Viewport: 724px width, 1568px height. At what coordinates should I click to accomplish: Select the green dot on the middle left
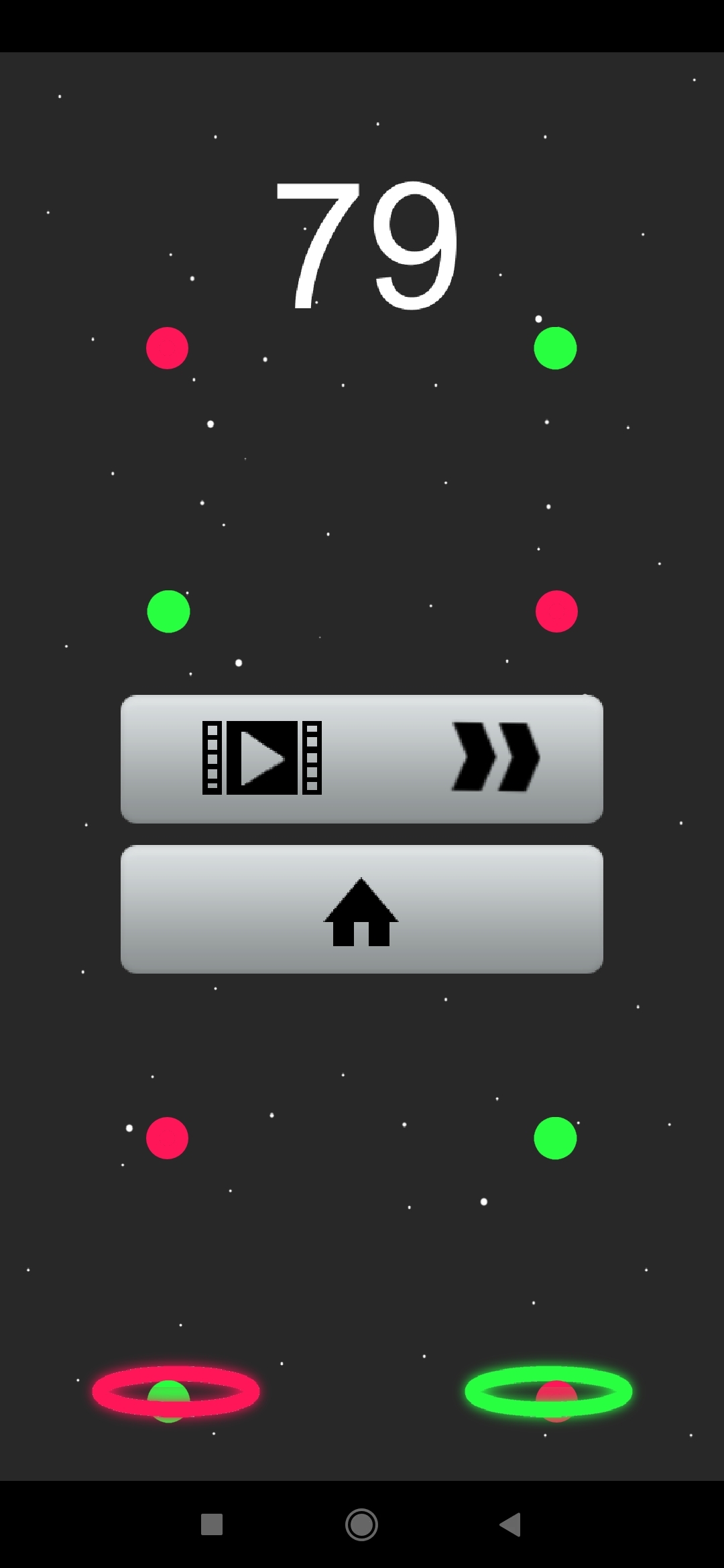(x=168, y=611)
